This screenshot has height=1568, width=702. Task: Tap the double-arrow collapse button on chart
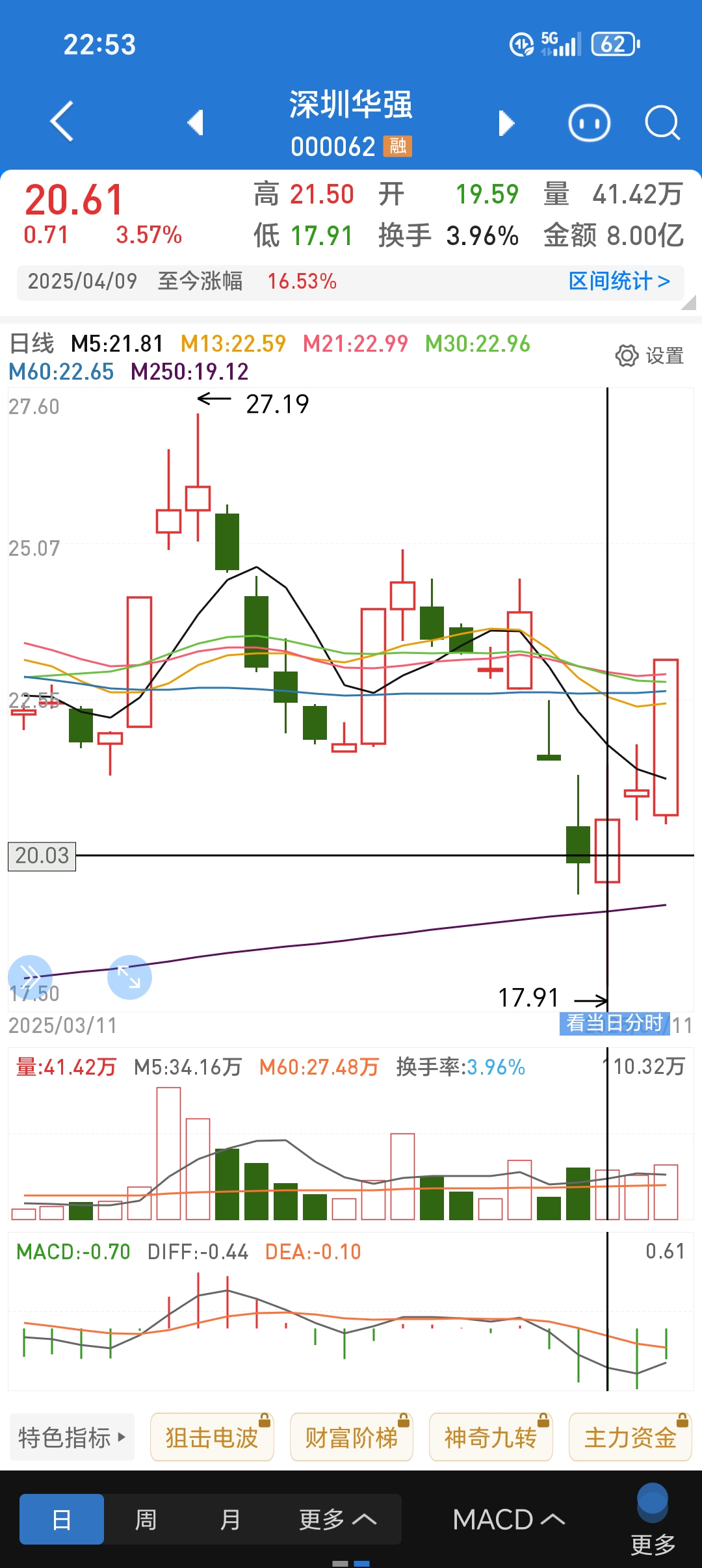click(30, 976)
